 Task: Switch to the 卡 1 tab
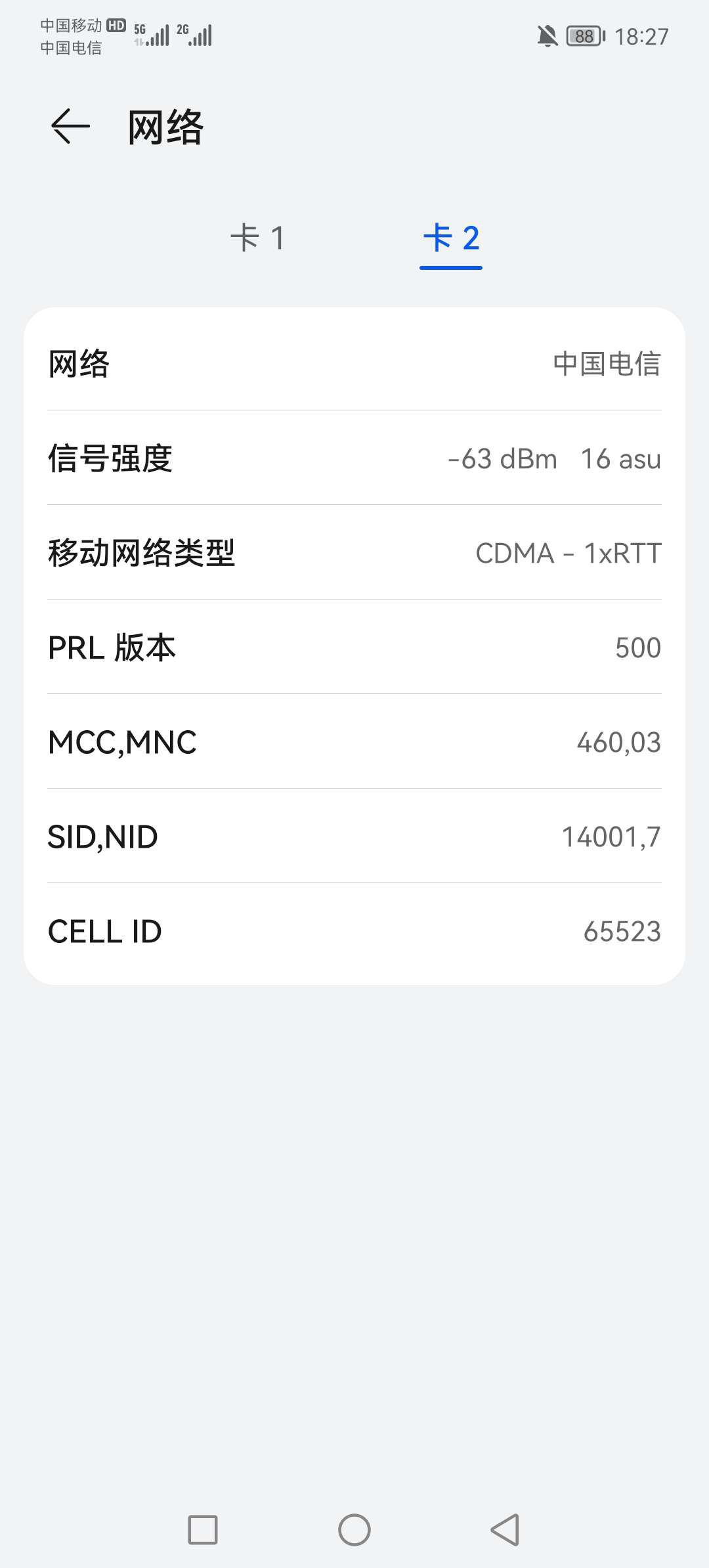coord(257,238)
